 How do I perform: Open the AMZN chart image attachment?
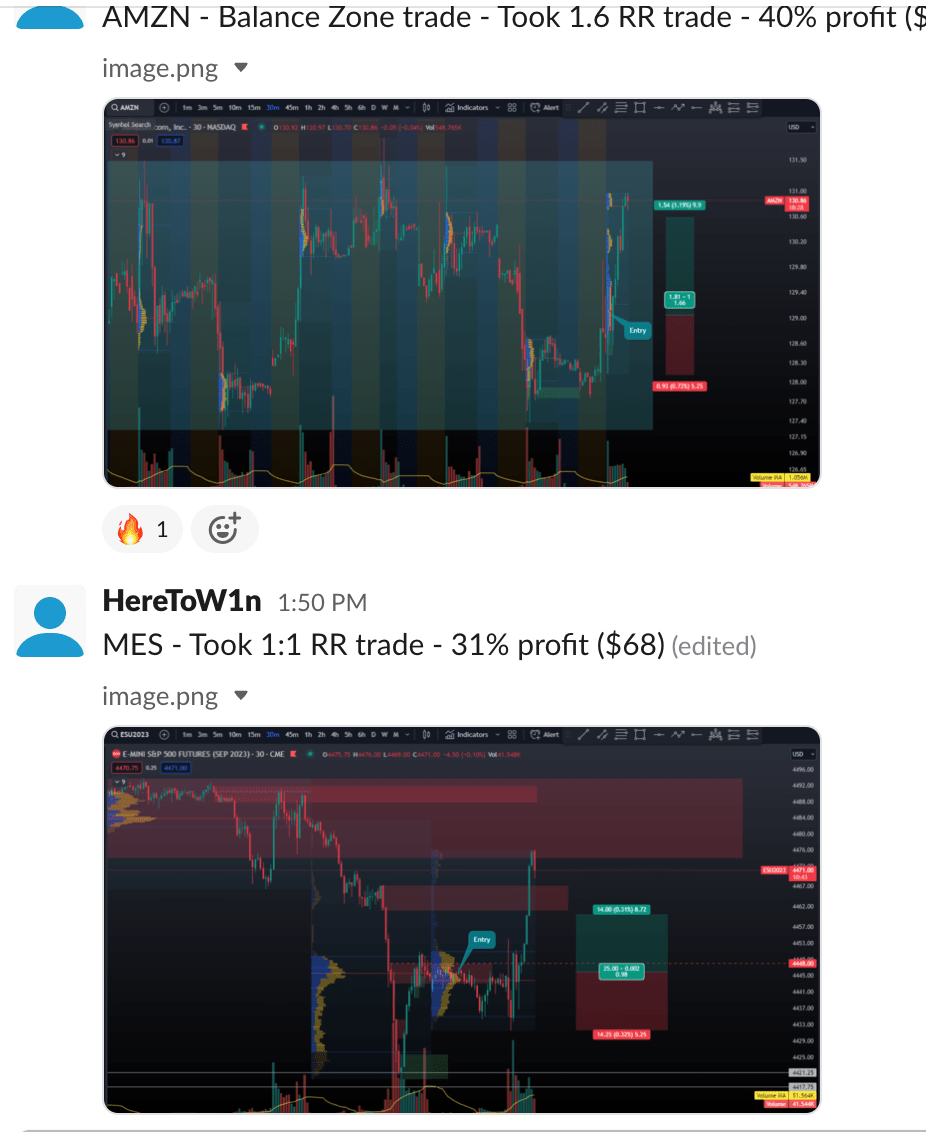click(x=462, y=293)
